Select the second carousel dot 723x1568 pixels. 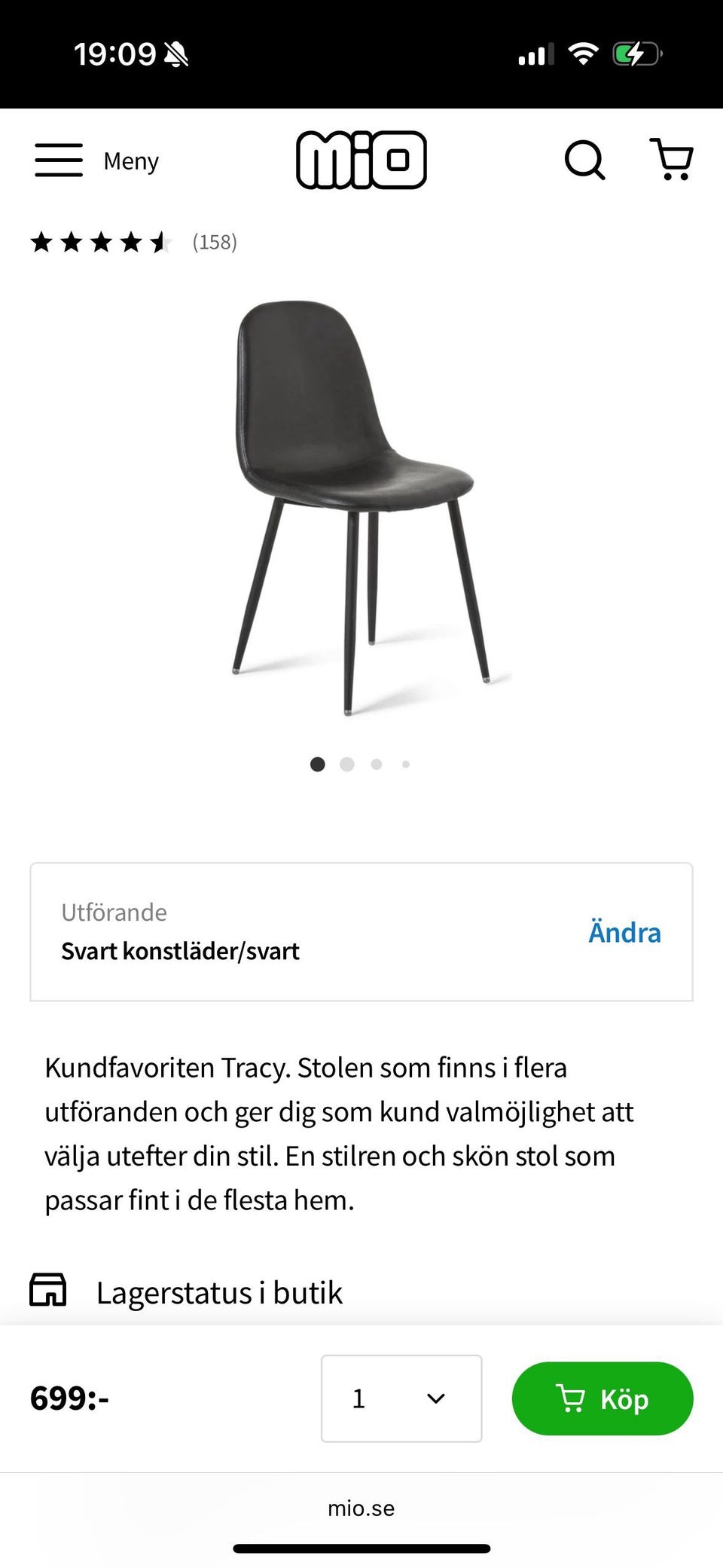click(x=347, y=764)
